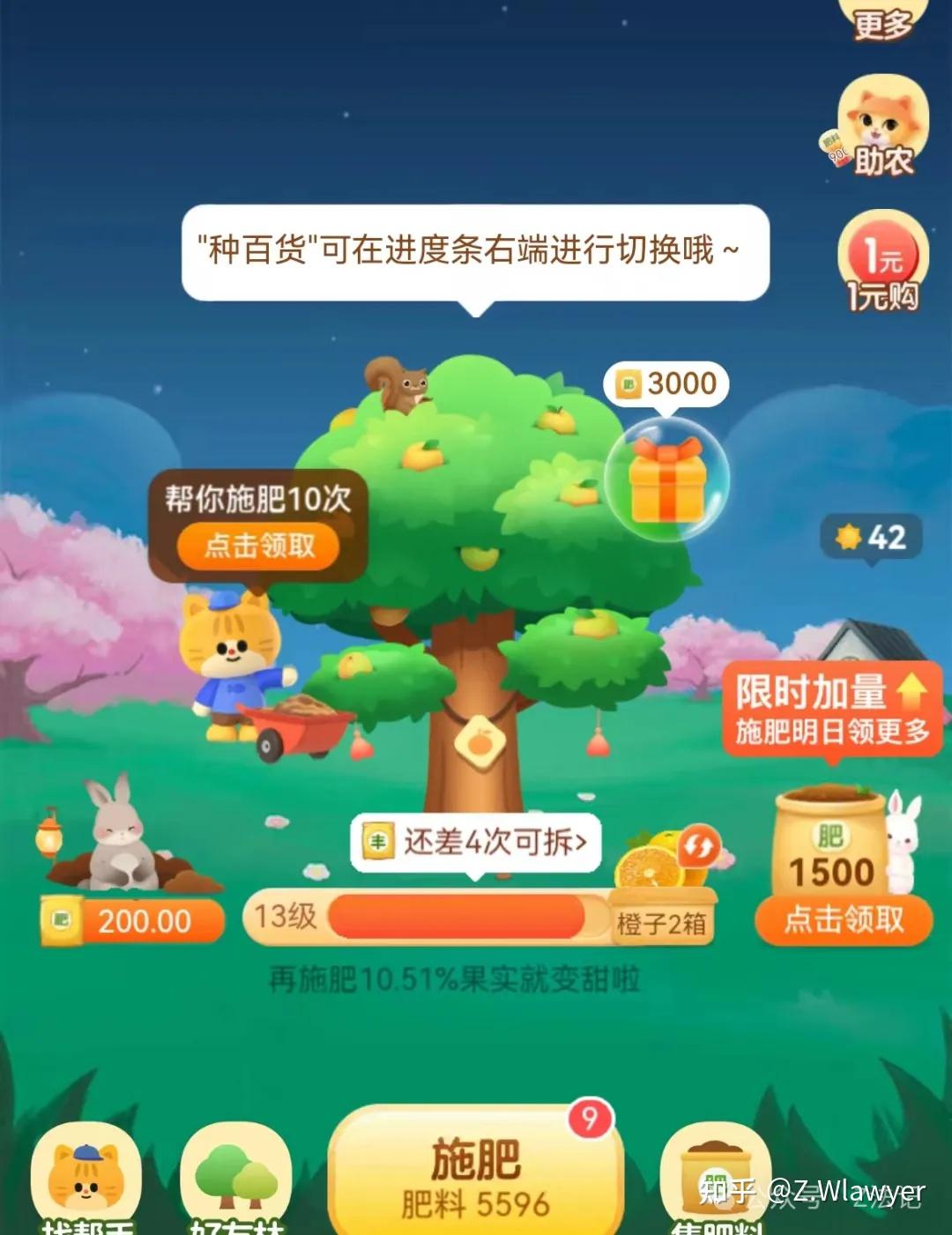
Task: Open the 还差4次可拆 reward bubble
Action: pyautogui.click(x=477, y=842)
